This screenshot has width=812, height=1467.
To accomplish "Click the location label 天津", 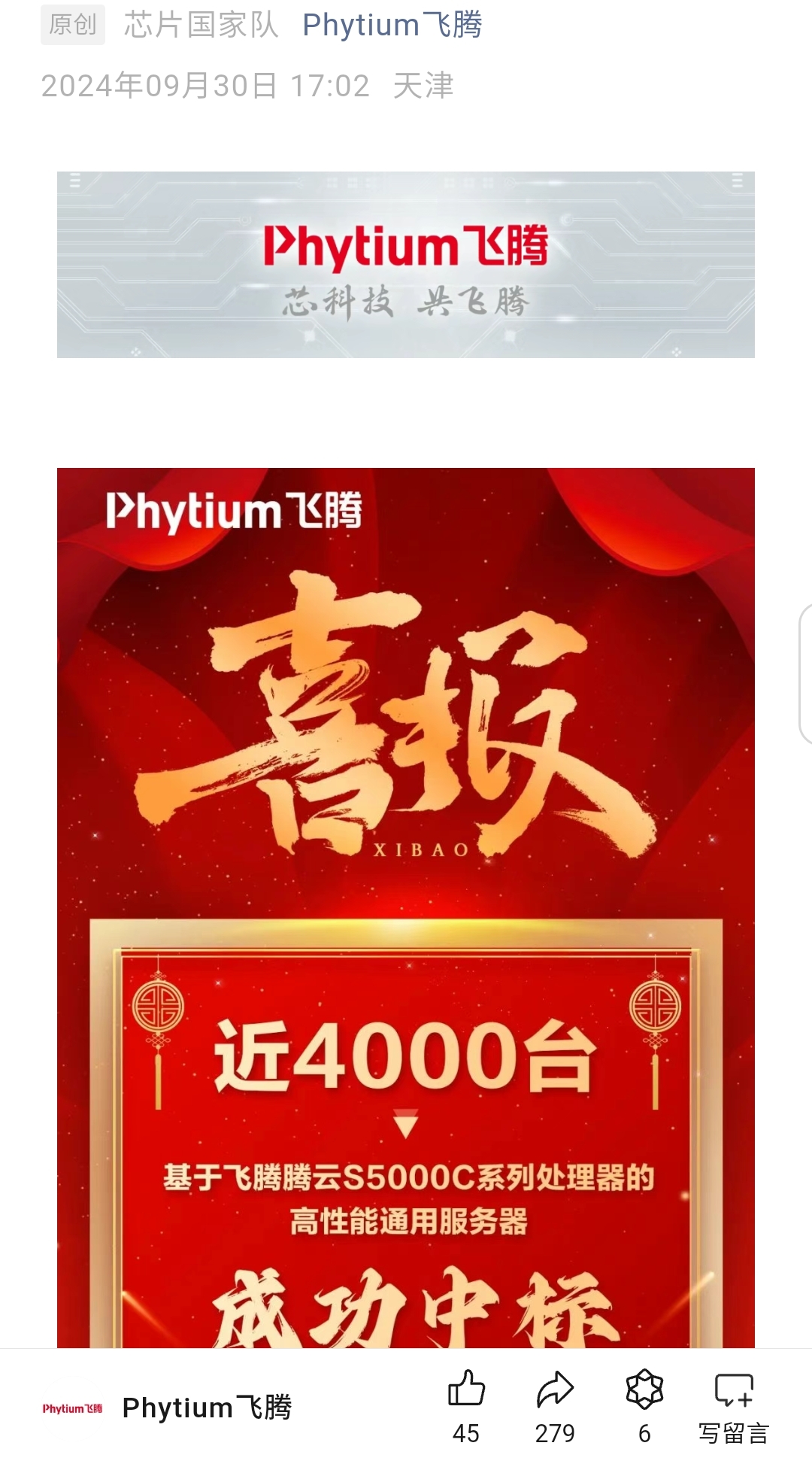I will [425, 85].
